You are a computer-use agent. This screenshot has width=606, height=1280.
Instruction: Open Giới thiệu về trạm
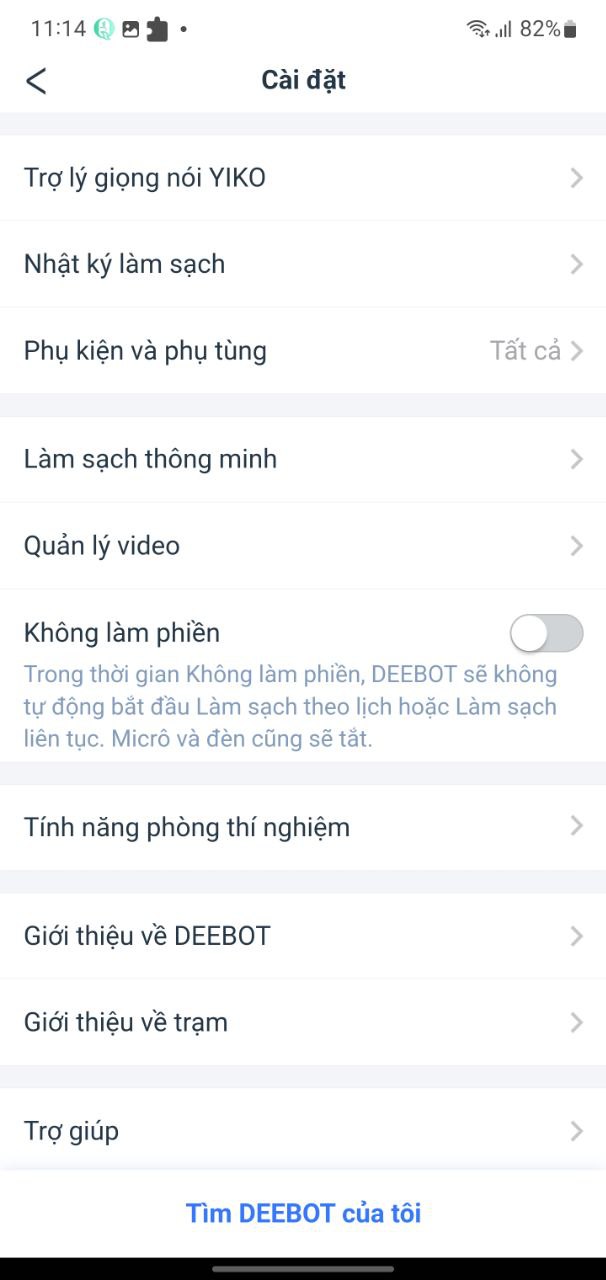302,1022
